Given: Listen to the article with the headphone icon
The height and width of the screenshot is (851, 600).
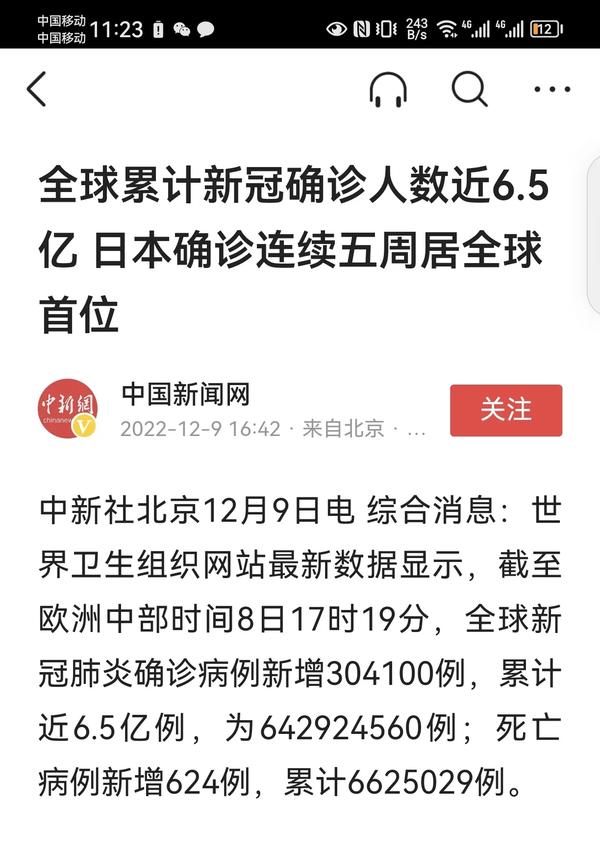Looking at the screenshot, I should 388,91.
